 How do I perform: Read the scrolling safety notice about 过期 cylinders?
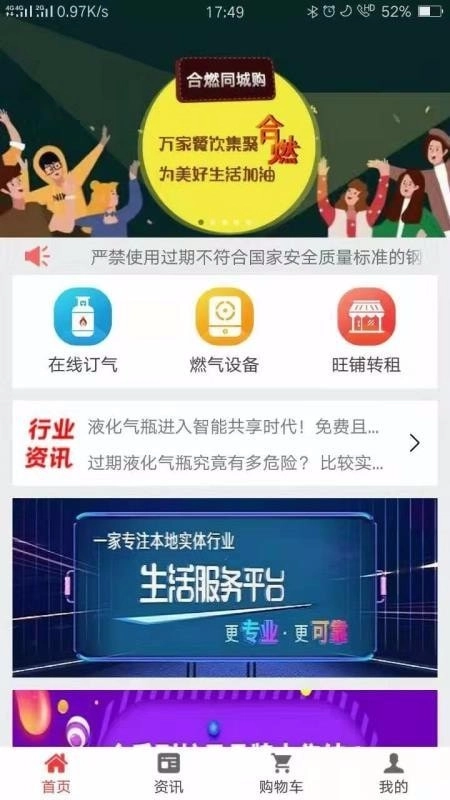(256, 258)
